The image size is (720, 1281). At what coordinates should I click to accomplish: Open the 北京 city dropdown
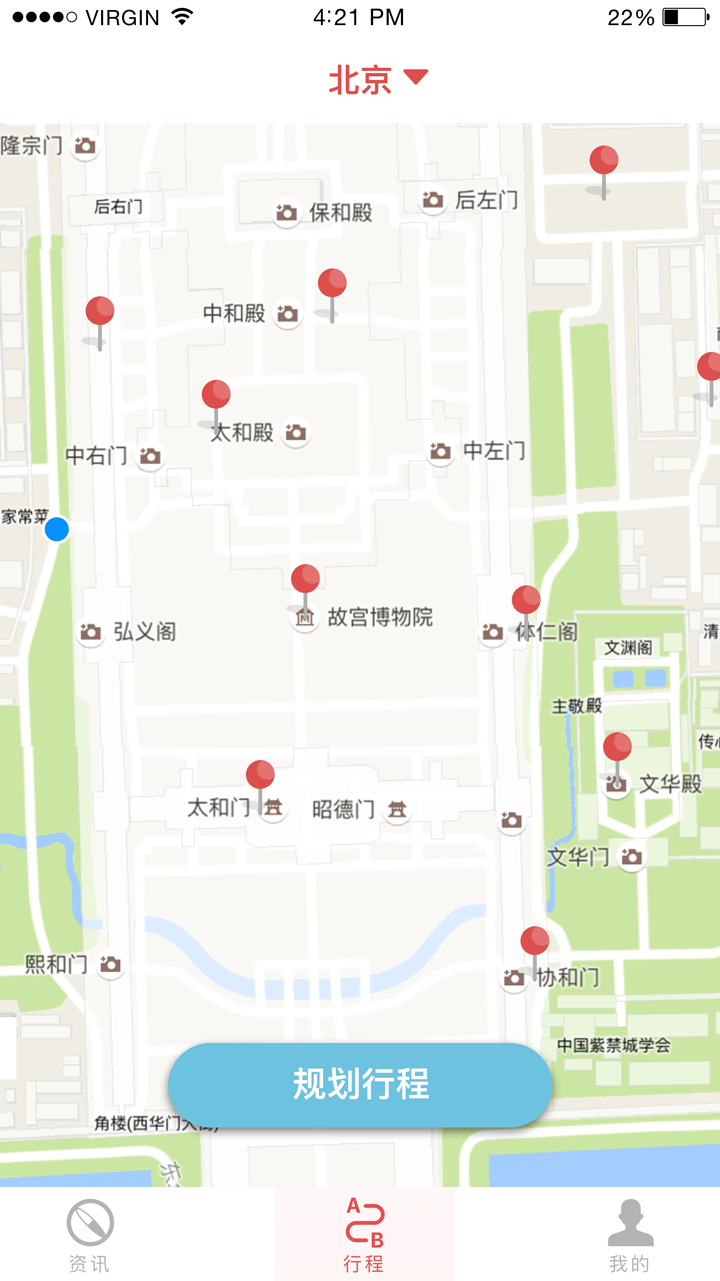378,79
